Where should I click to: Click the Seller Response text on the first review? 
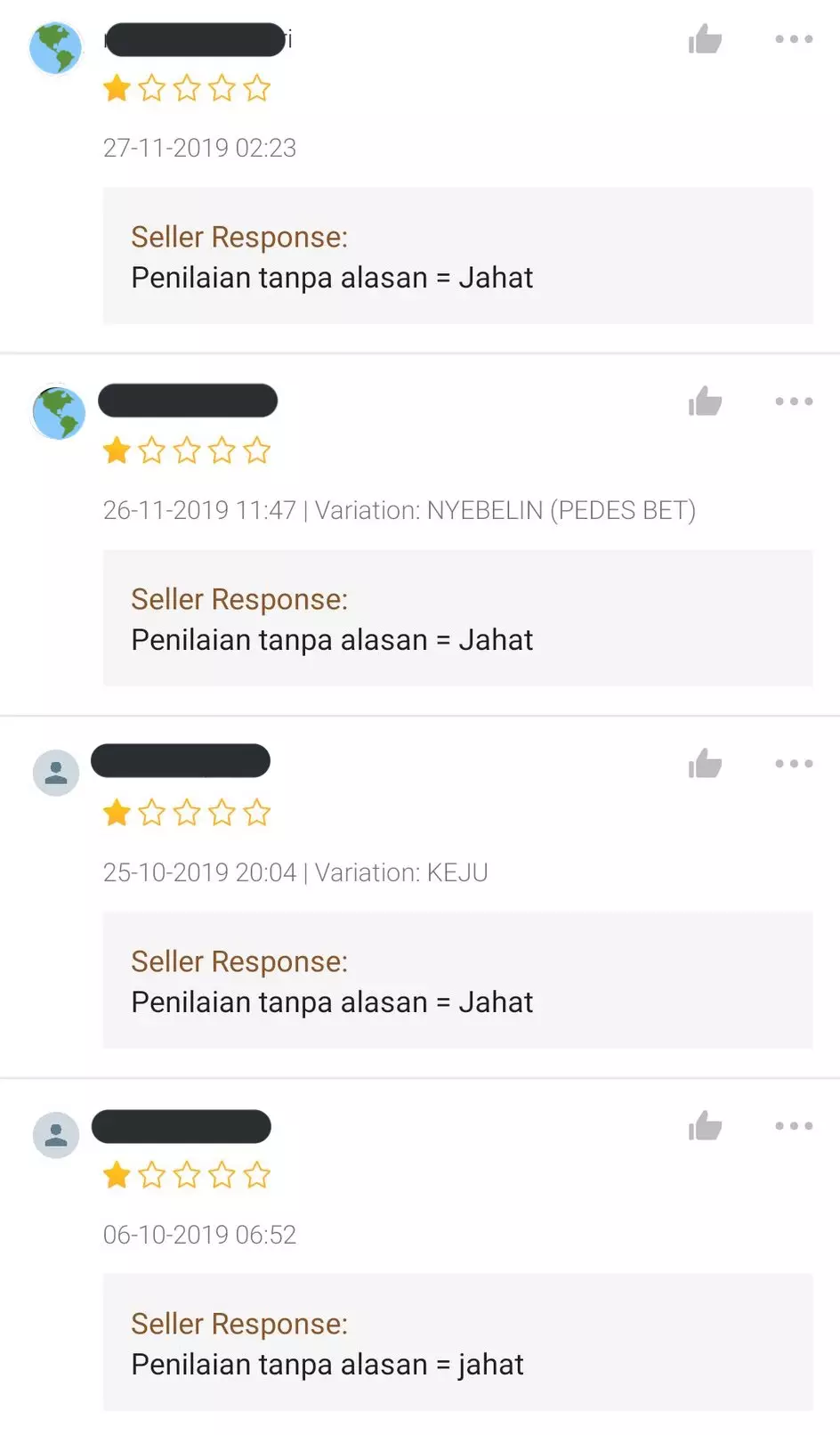[x=239, y=237]
